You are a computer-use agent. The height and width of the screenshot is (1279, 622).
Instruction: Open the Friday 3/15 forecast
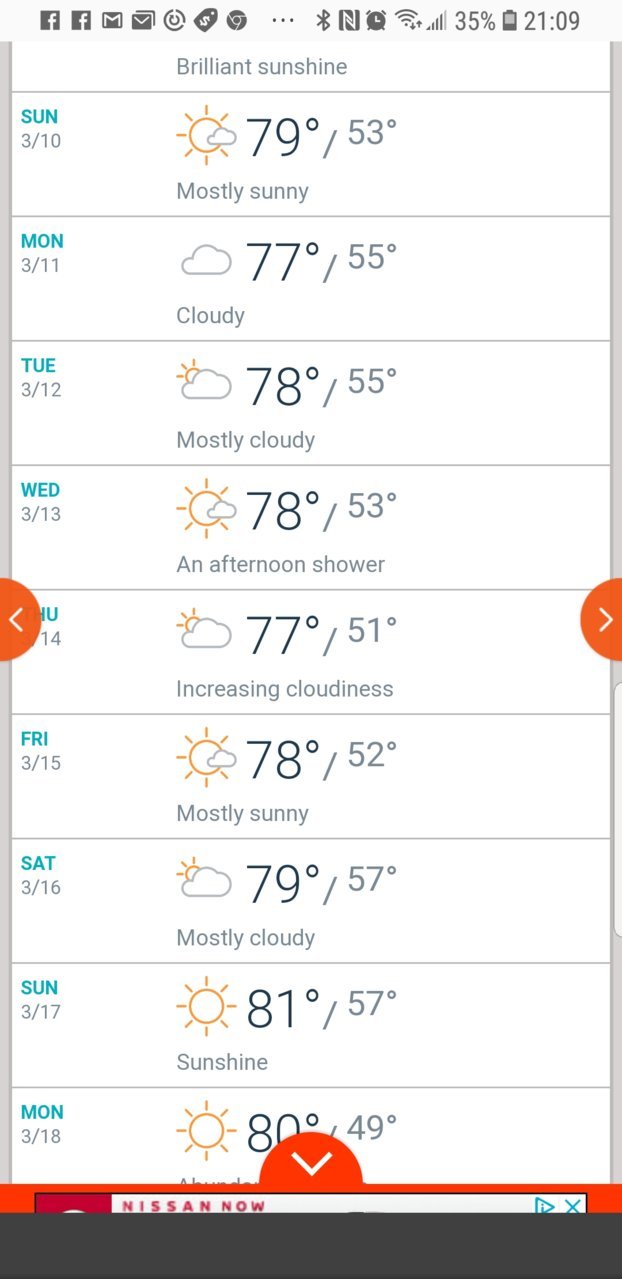(x=311, y=776)
